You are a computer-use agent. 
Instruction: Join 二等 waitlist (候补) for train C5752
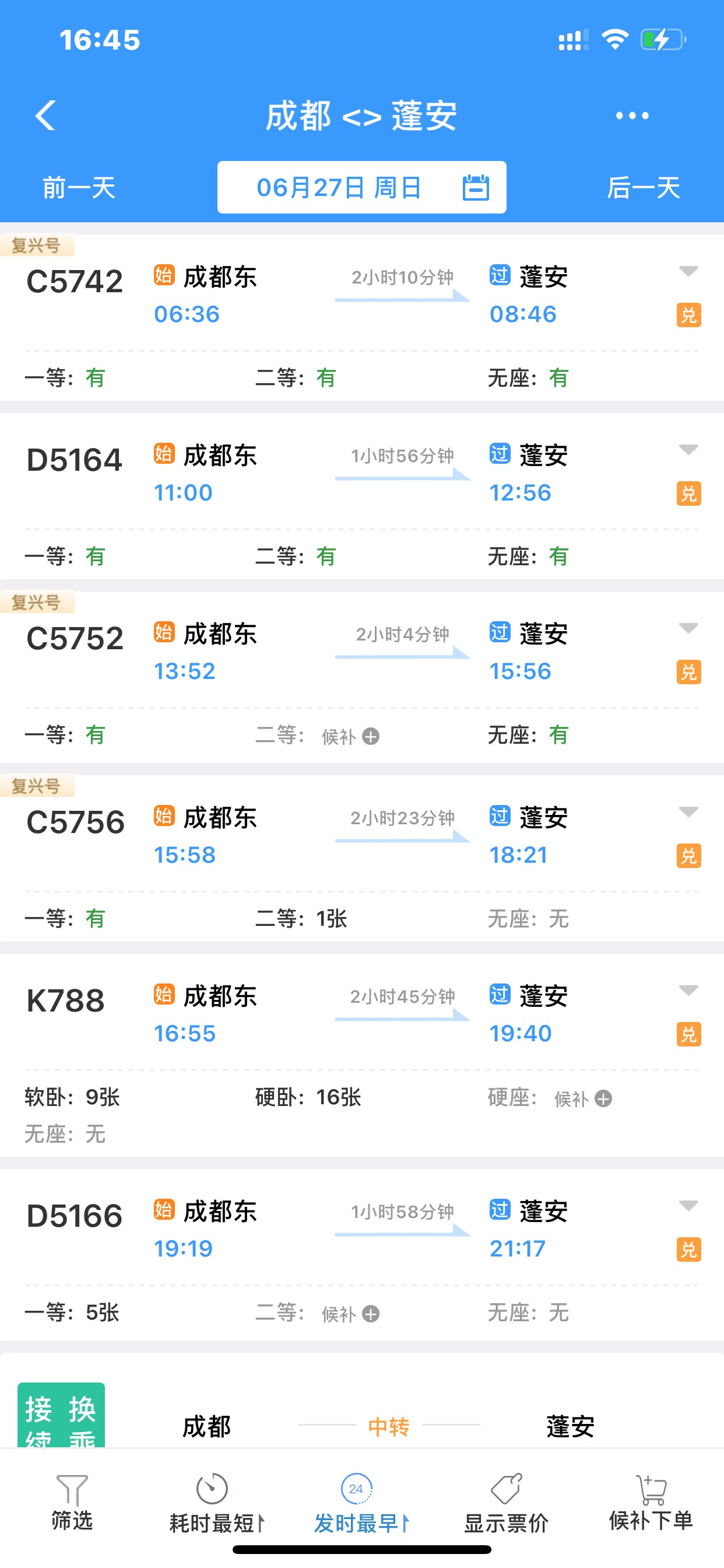tap(351, 737)
